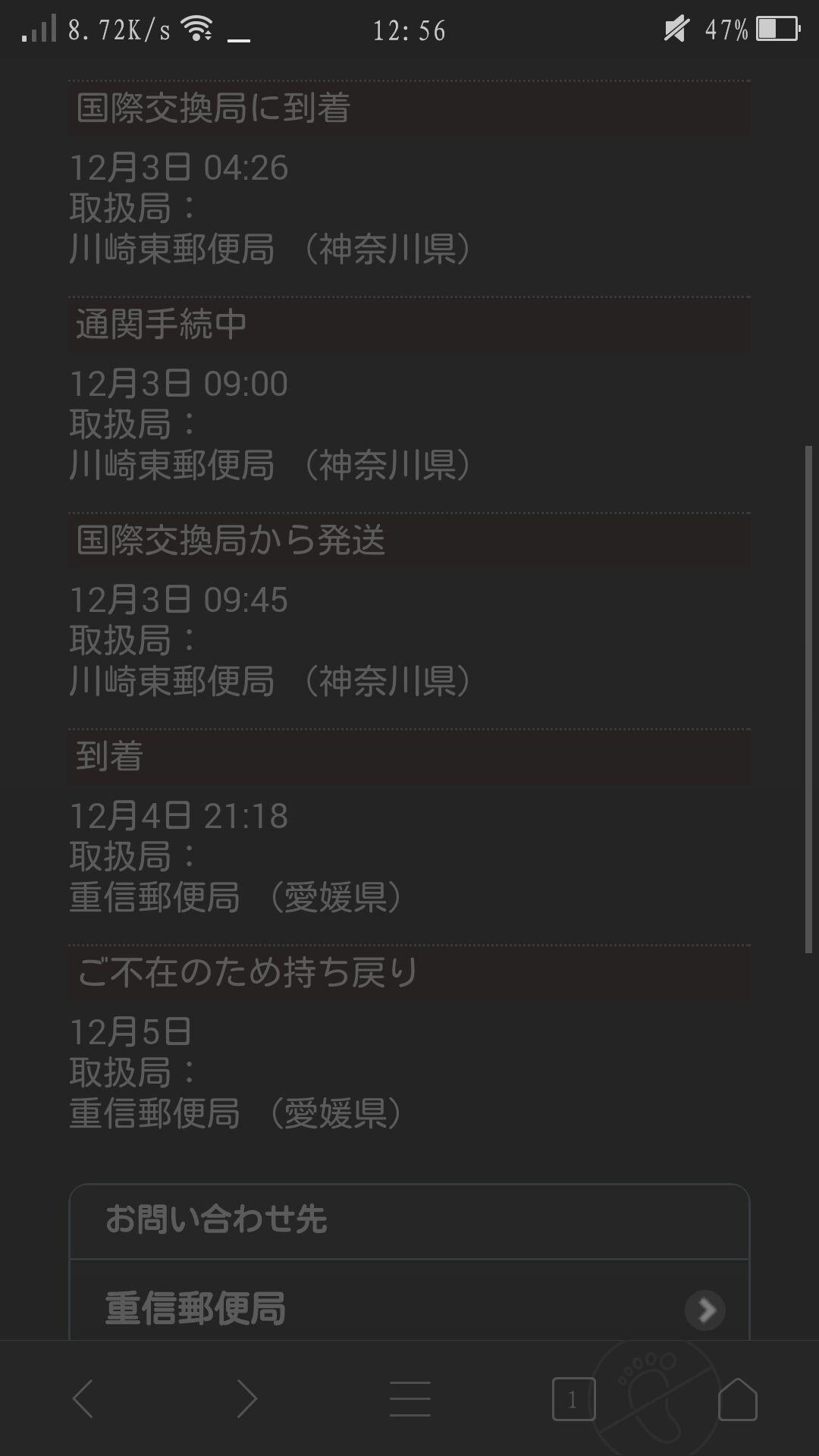Tap the muted speaker icon in the status bar

(675, 28)
